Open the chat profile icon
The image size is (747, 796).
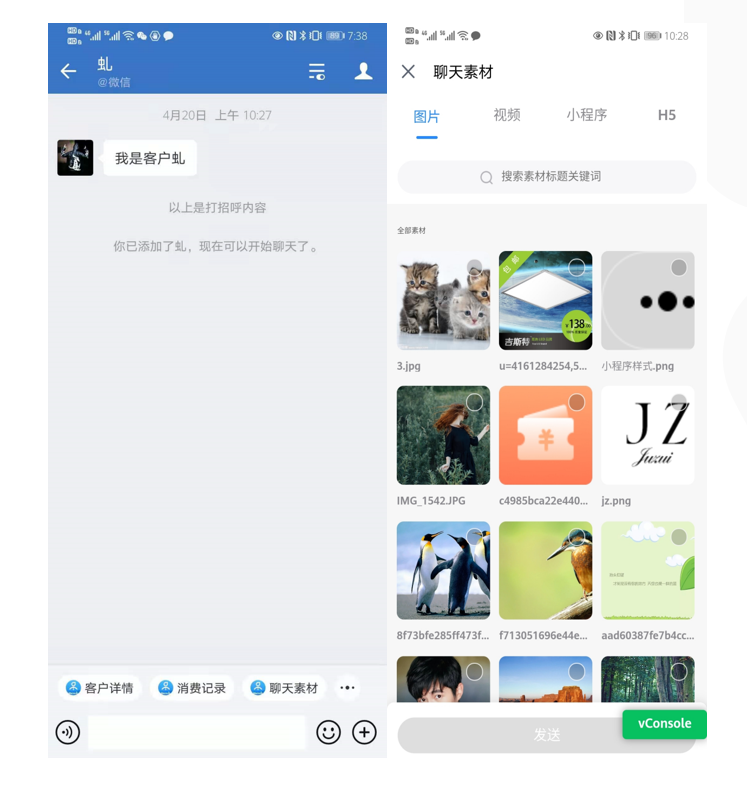363,71
